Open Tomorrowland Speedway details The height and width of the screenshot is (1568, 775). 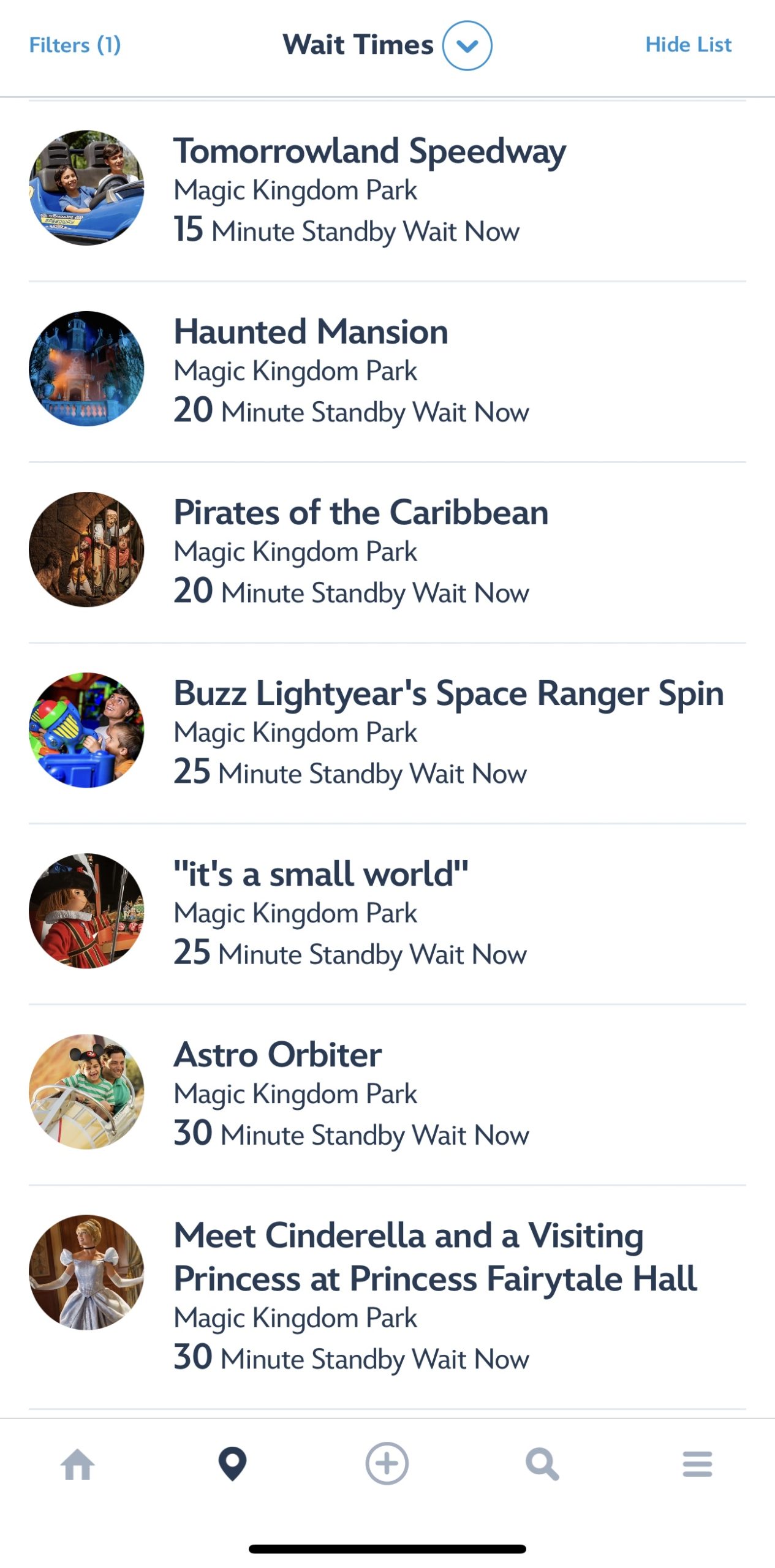click(369, 151)
